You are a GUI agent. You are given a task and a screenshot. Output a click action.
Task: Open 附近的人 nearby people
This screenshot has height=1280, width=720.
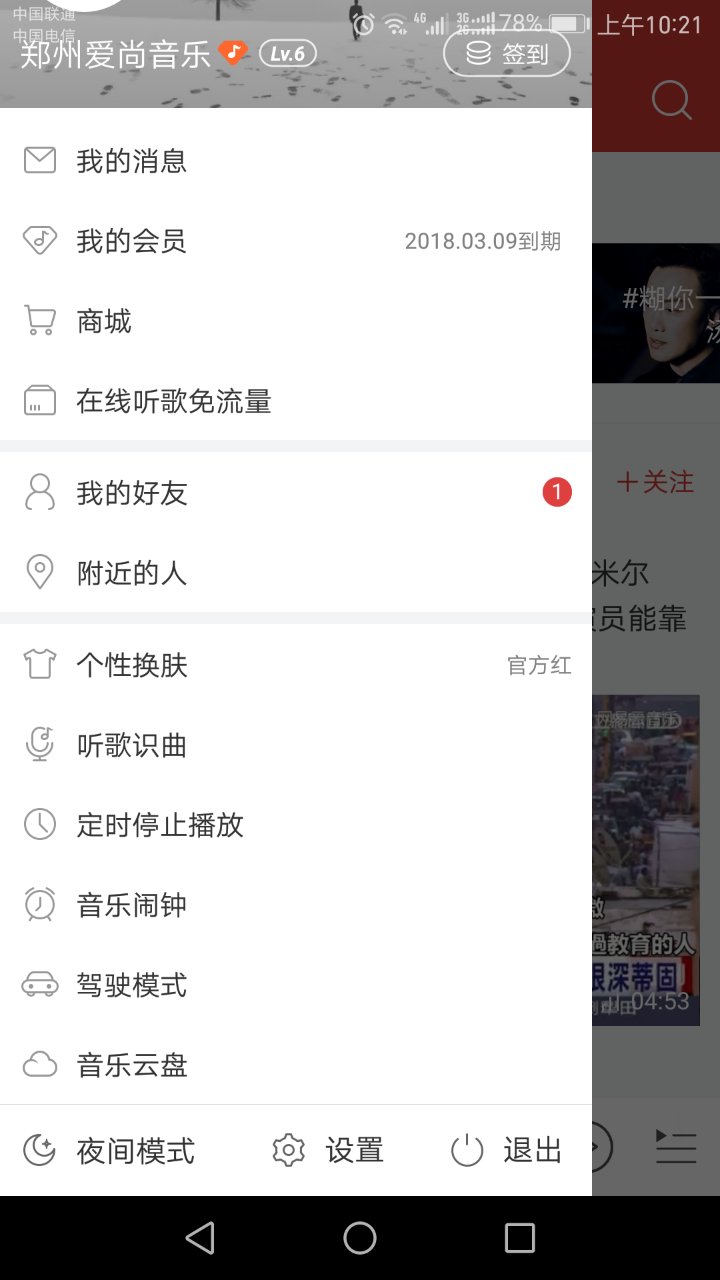pyautogui.click(x=130, y=572)
